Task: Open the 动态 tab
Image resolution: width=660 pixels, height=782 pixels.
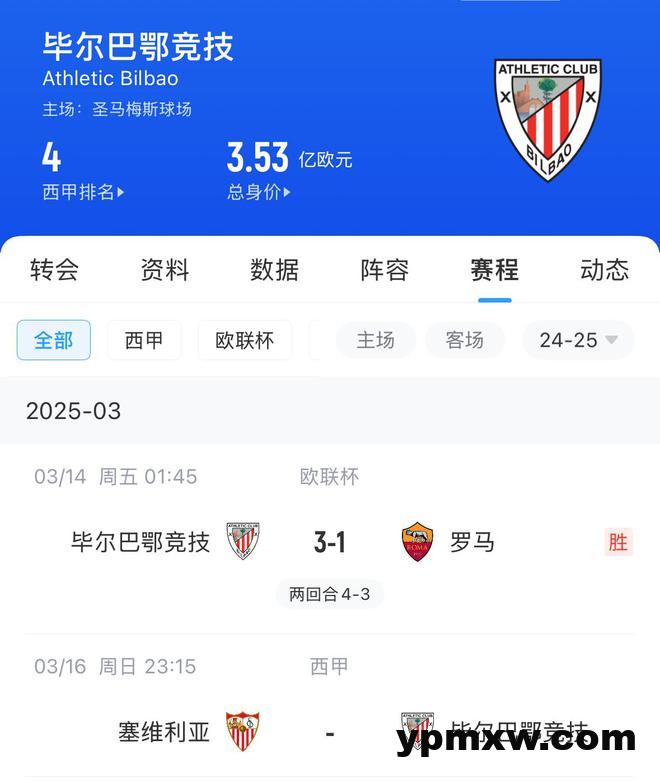Action: 604,269
